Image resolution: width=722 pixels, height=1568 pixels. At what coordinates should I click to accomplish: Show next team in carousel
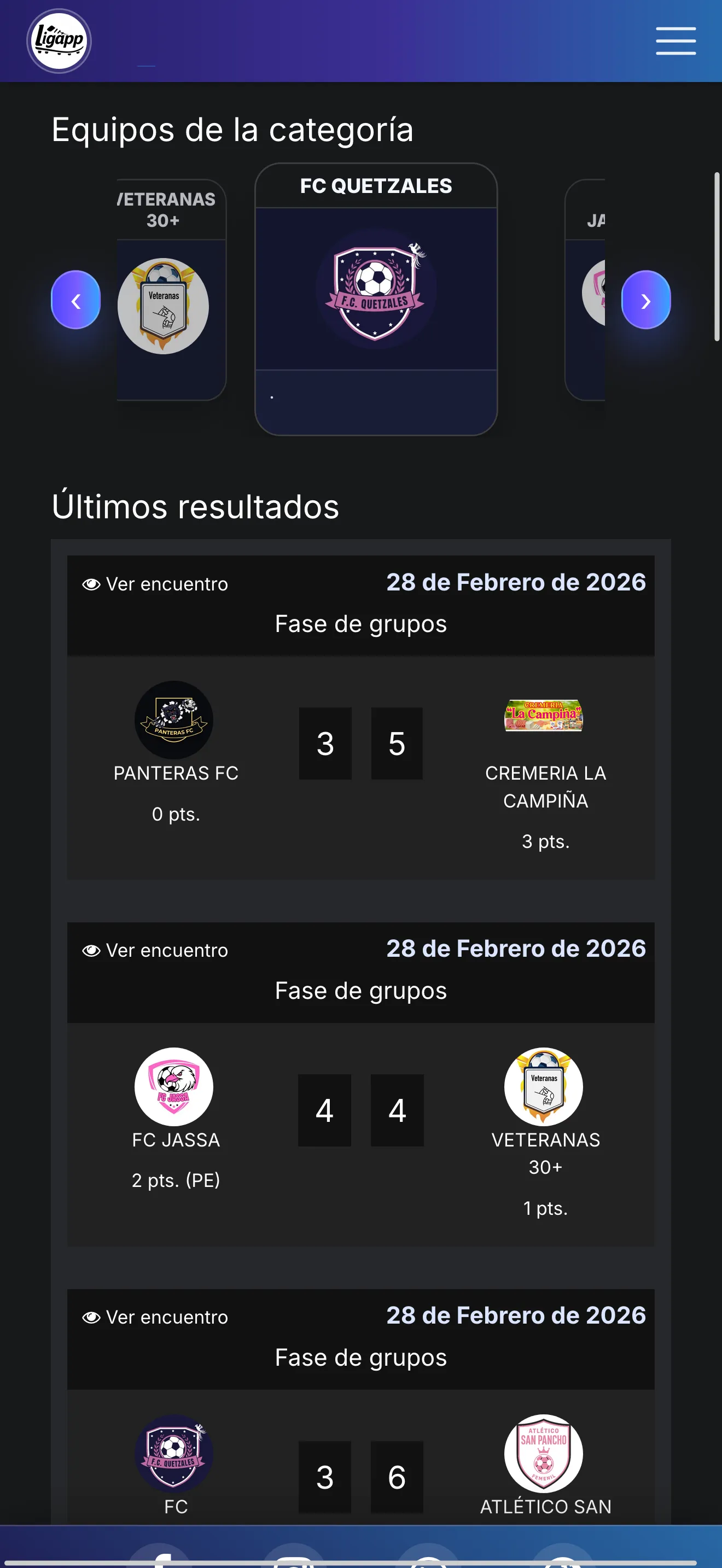pos(645,300)
